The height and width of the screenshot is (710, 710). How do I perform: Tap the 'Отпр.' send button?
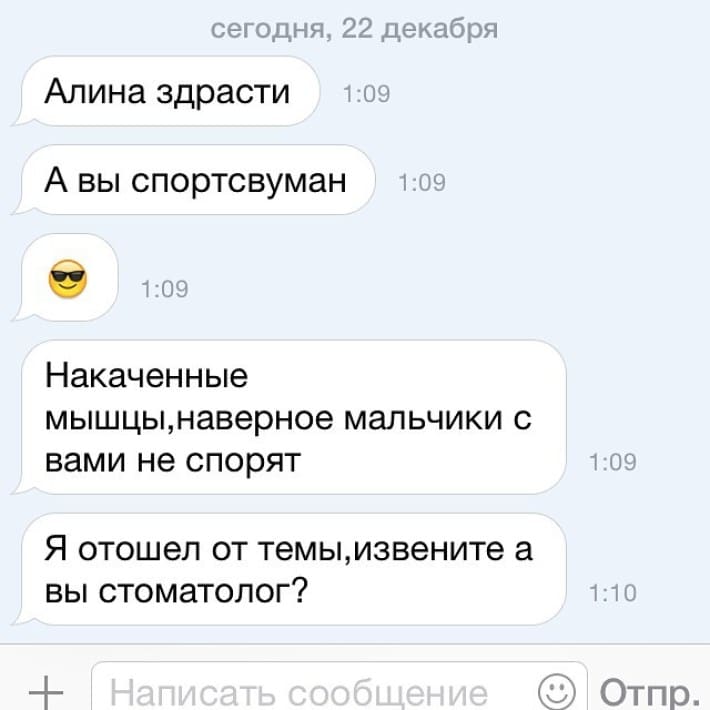[x=649, y=692]
